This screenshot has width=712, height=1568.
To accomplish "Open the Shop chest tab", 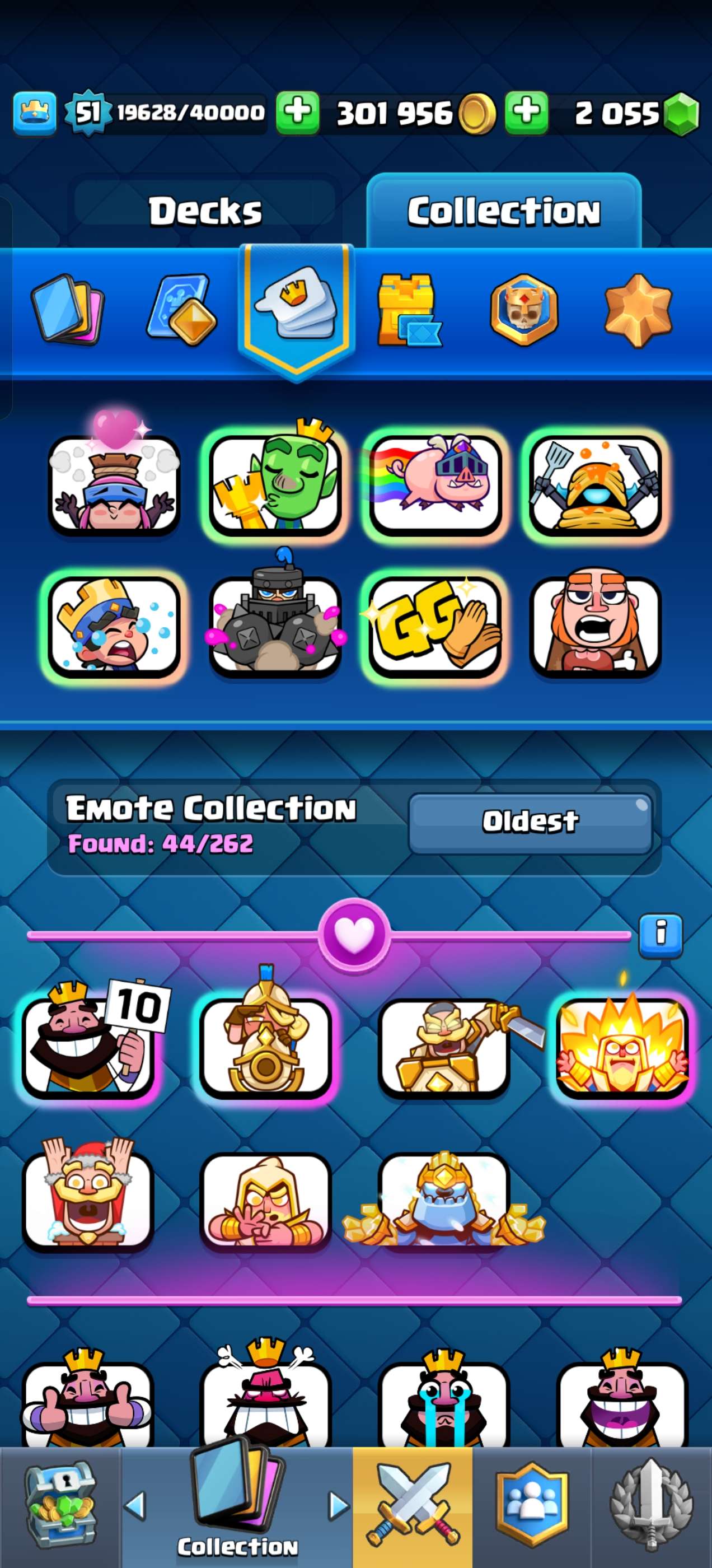I will 60,1506.
